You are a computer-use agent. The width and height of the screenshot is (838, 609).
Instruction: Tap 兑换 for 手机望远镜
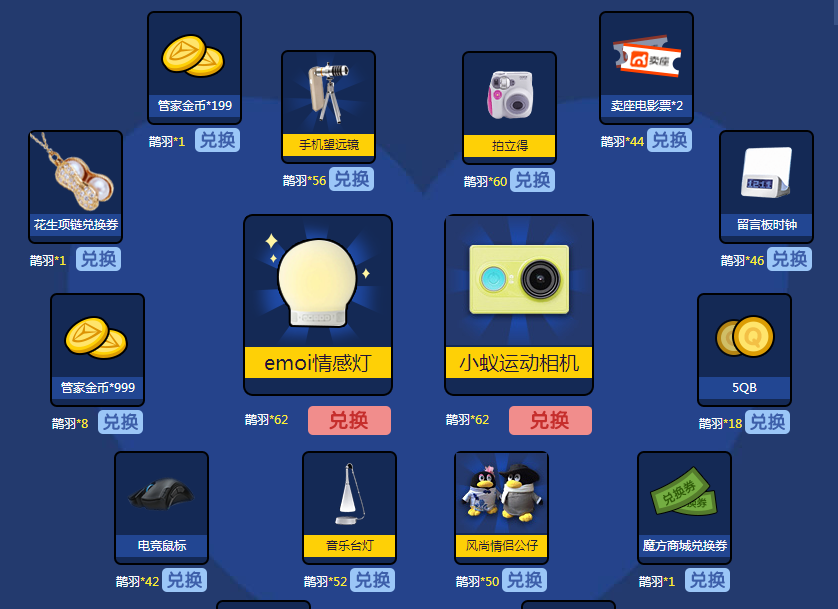click(x=351, y=179)
